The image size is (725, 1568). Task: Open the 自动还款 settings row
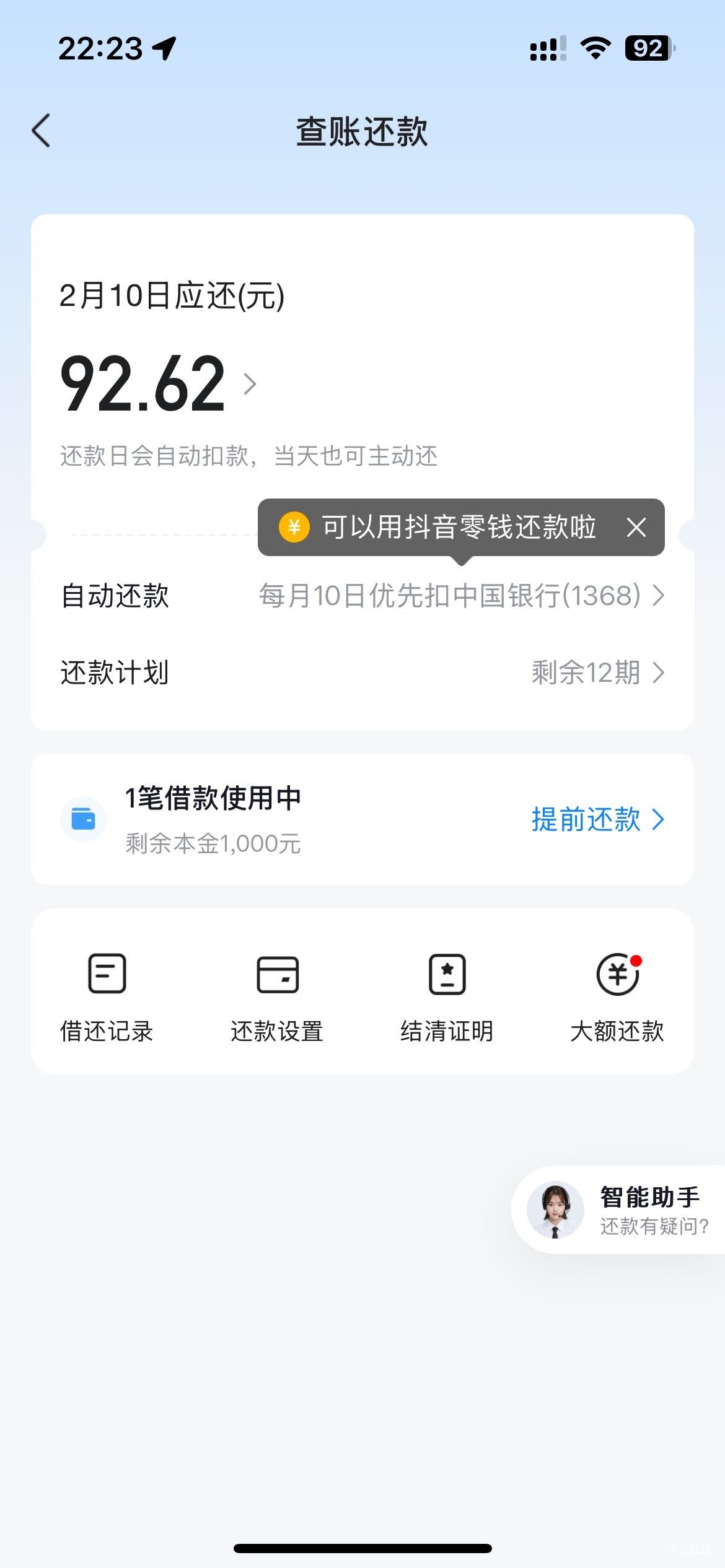[362, 596]
